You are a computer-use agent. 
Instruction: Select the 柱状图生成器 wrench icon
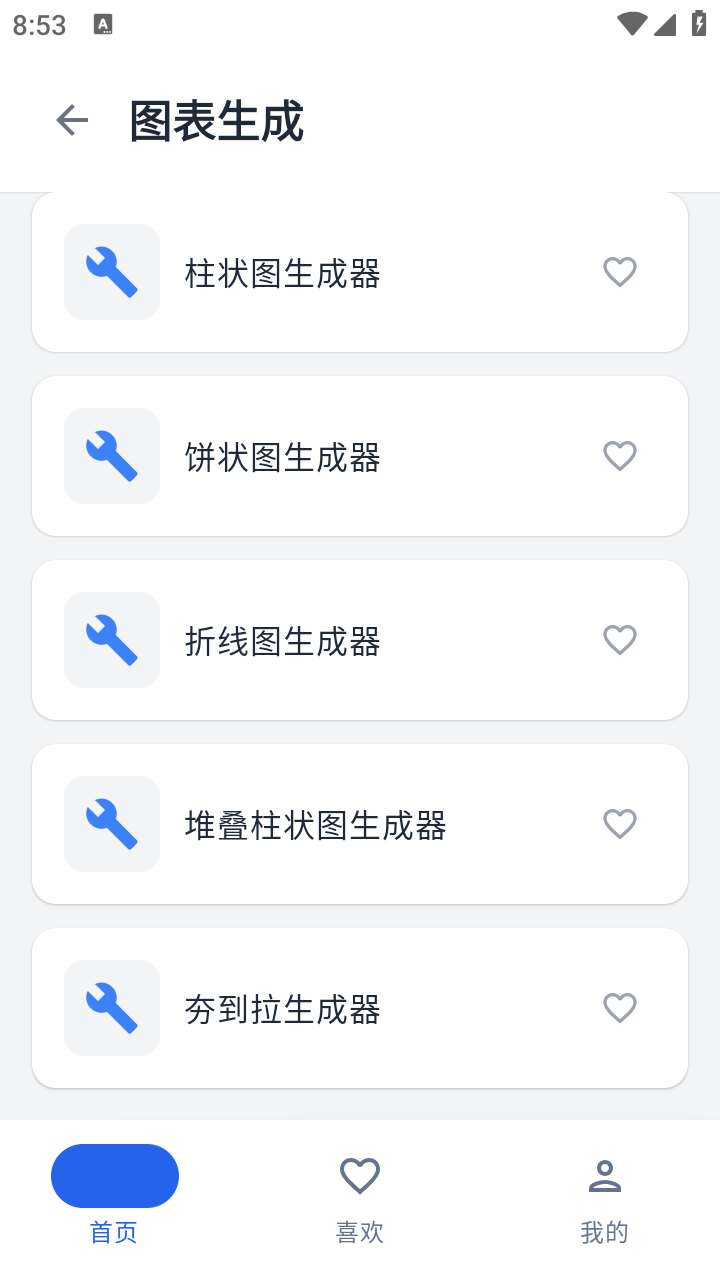click(x=111, y=271)
